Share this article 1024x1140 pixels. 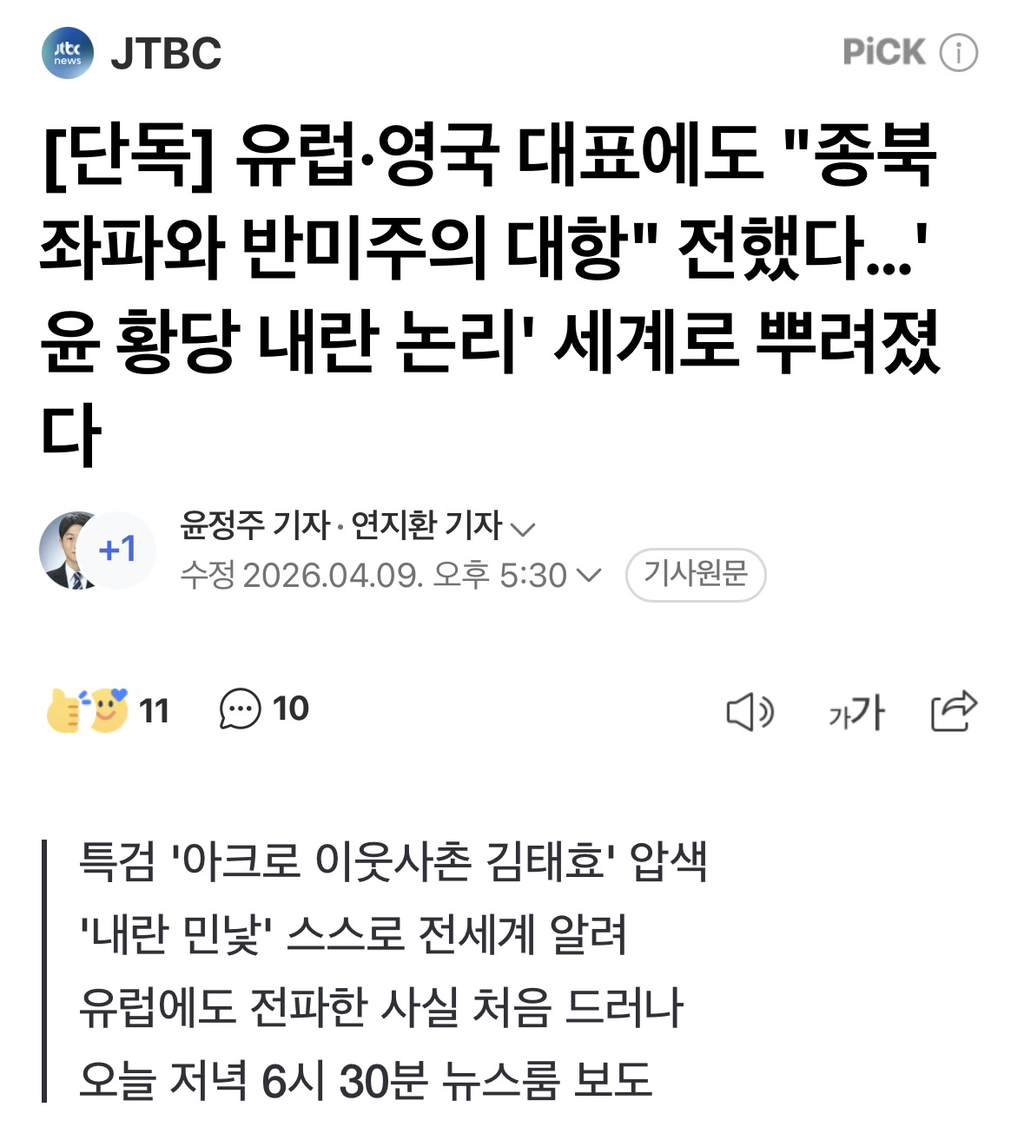(954, 710)
